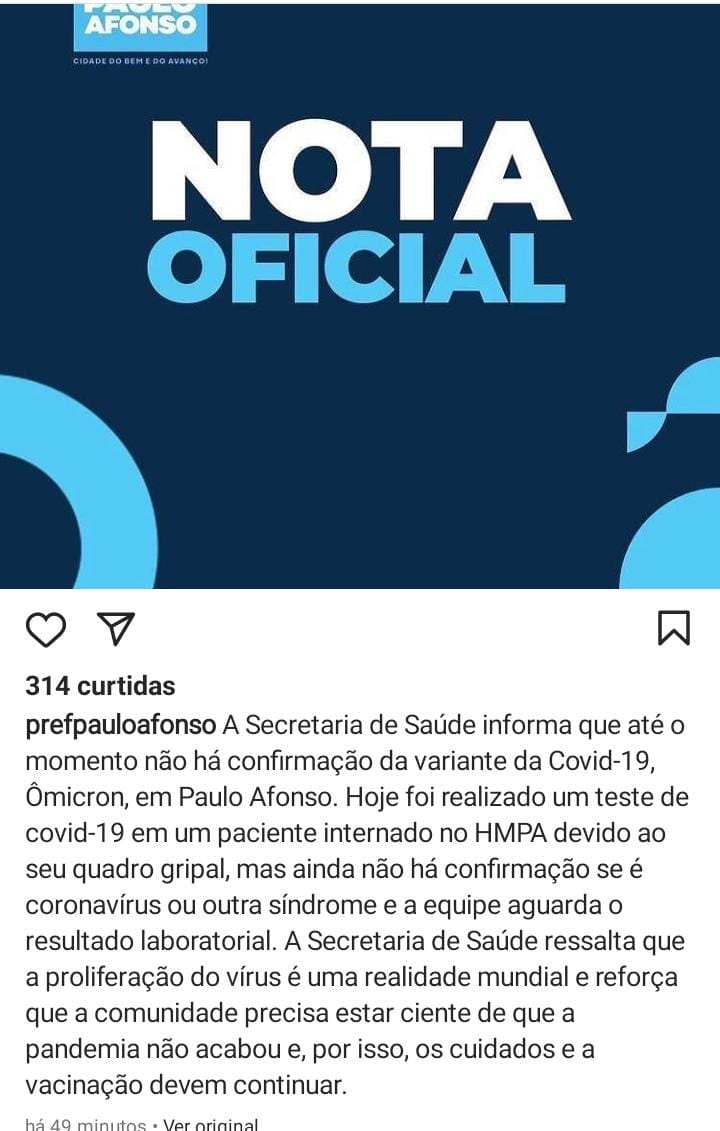Open the prefpauloafonso profile
Viewport: 720px width, 1131px height.
point(120,724)
